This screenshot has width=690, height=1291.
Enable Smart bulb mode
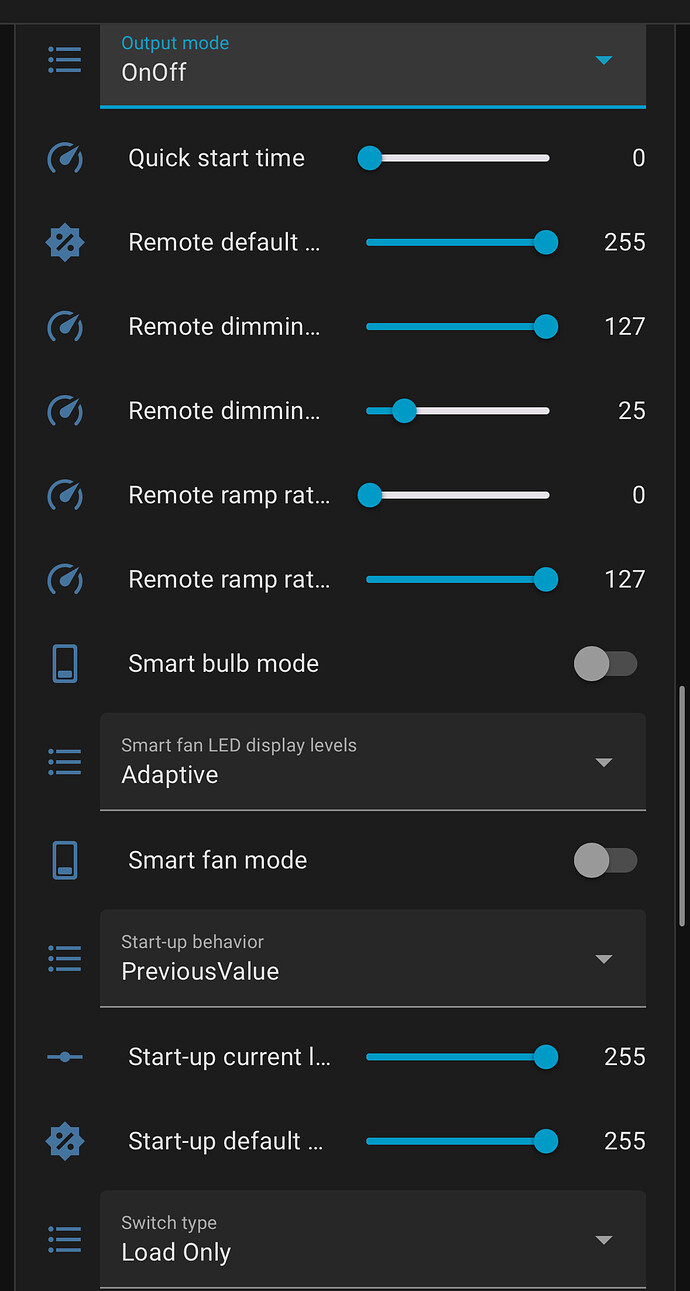point(605,664)
